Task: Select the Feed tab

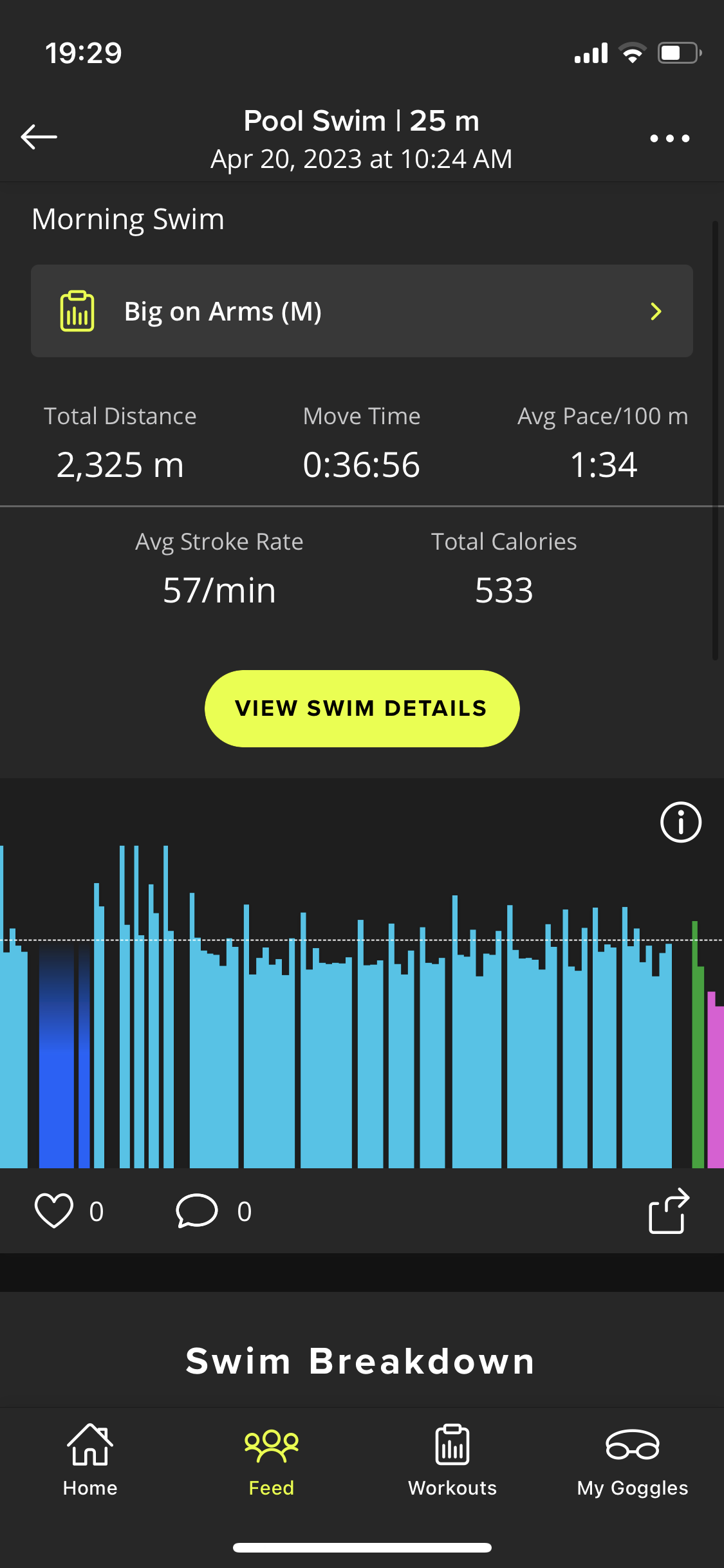Action: click(x=272, y=1460)
